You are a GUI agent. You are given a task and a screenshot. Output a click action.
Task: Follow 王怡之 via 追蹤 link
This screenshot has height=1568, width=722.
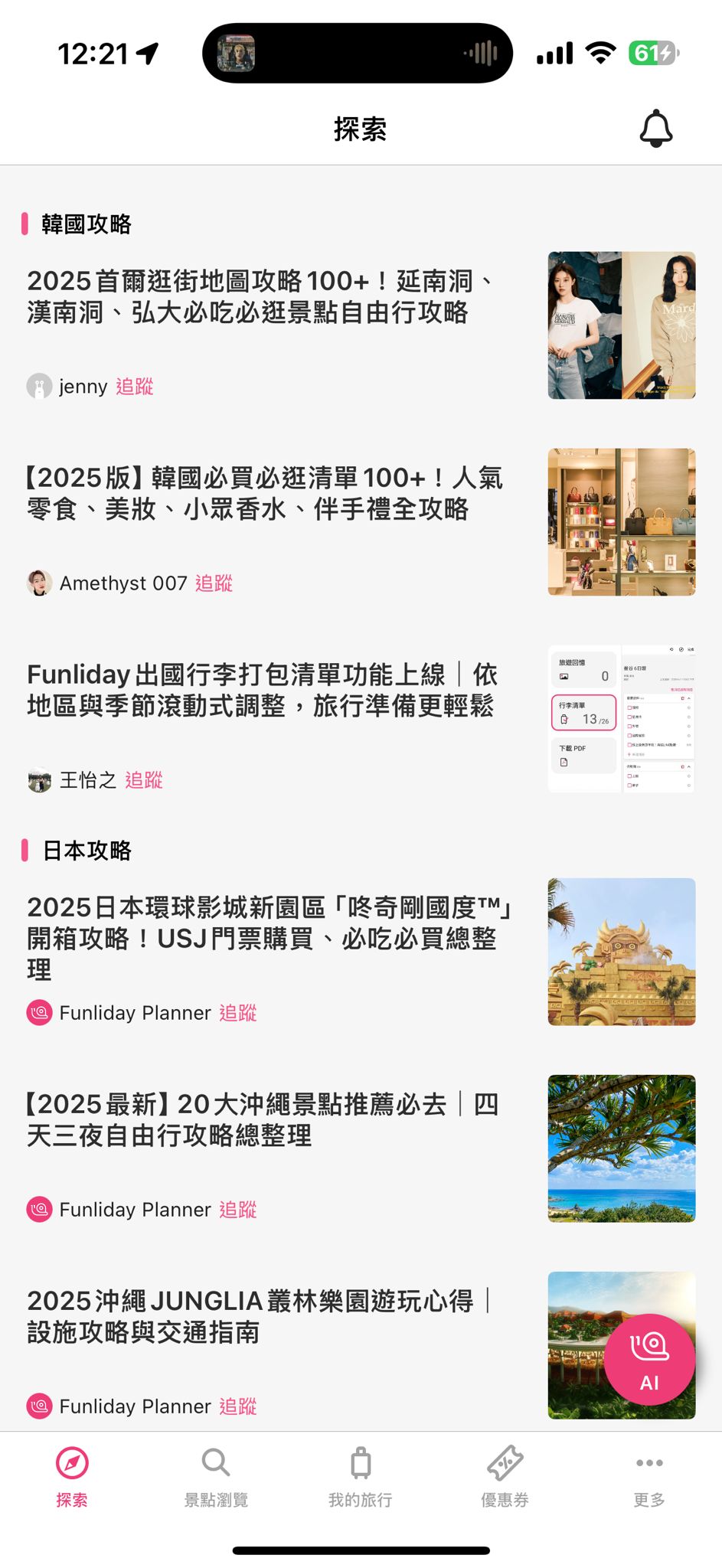tap(144, 781)
